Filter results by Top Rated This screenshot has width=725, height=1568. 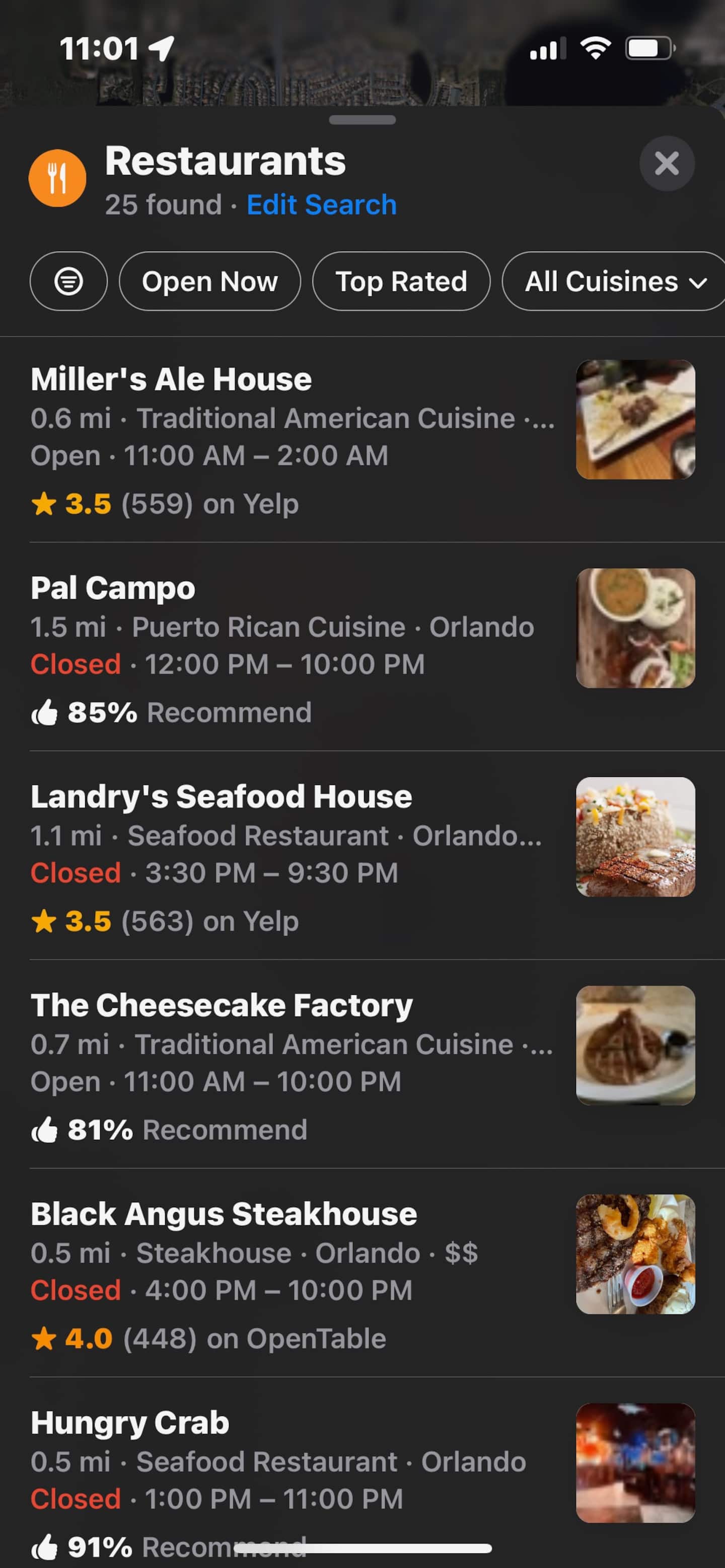tap(401, 281)
